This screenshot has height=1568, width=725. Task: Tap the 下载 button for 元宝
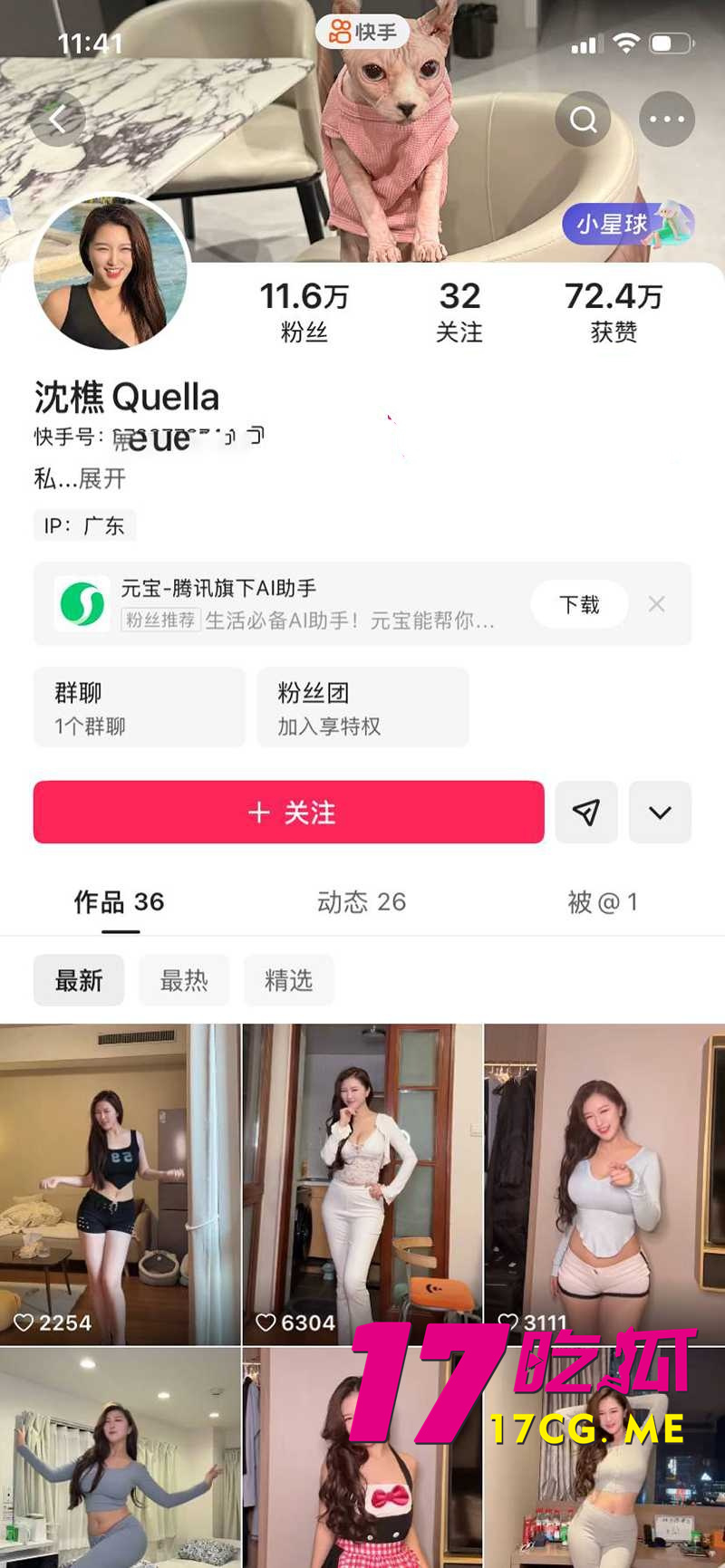pos(579,604)
